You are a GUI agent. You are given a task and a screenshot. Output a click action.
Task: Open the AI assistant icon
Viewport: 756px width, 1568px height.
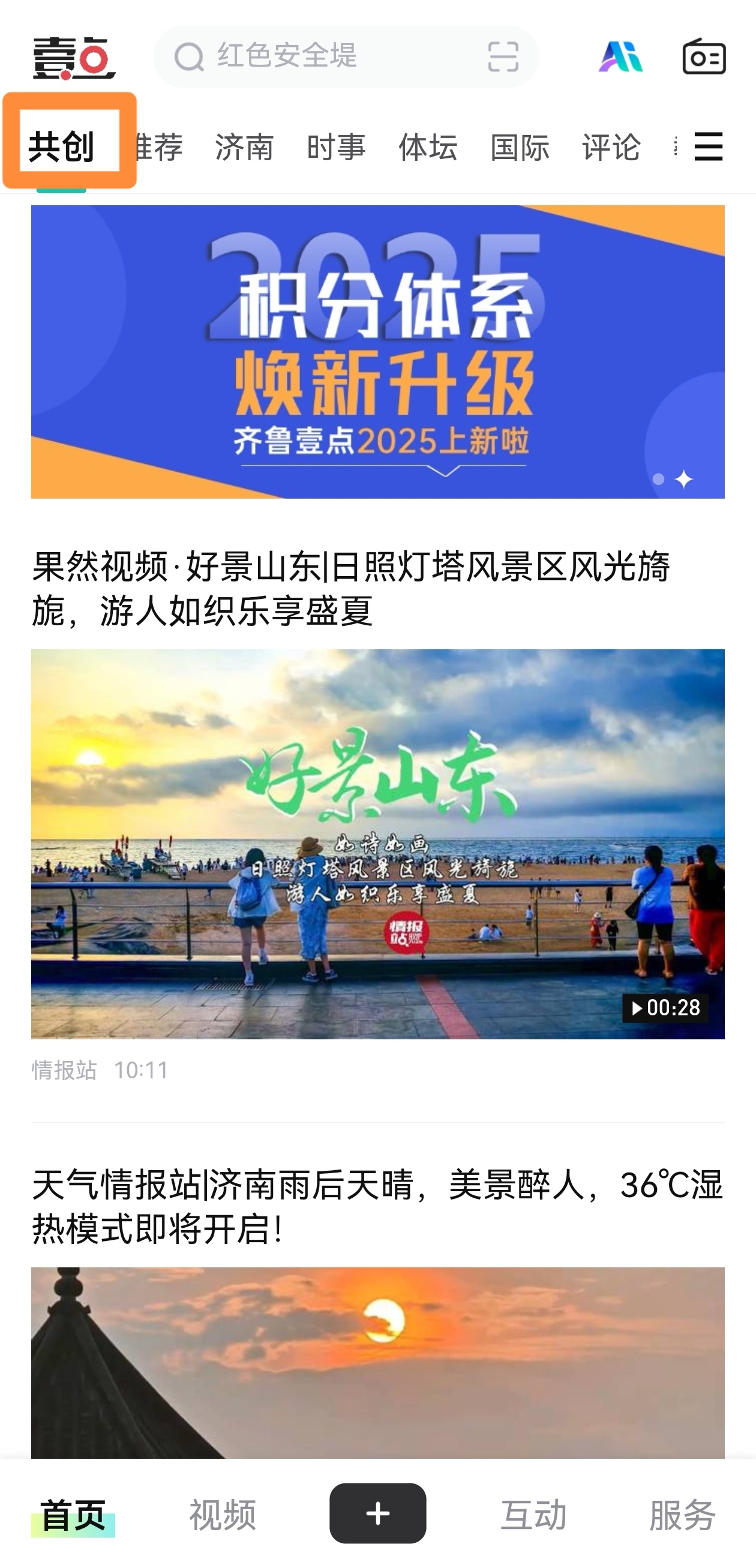point(620,56)
